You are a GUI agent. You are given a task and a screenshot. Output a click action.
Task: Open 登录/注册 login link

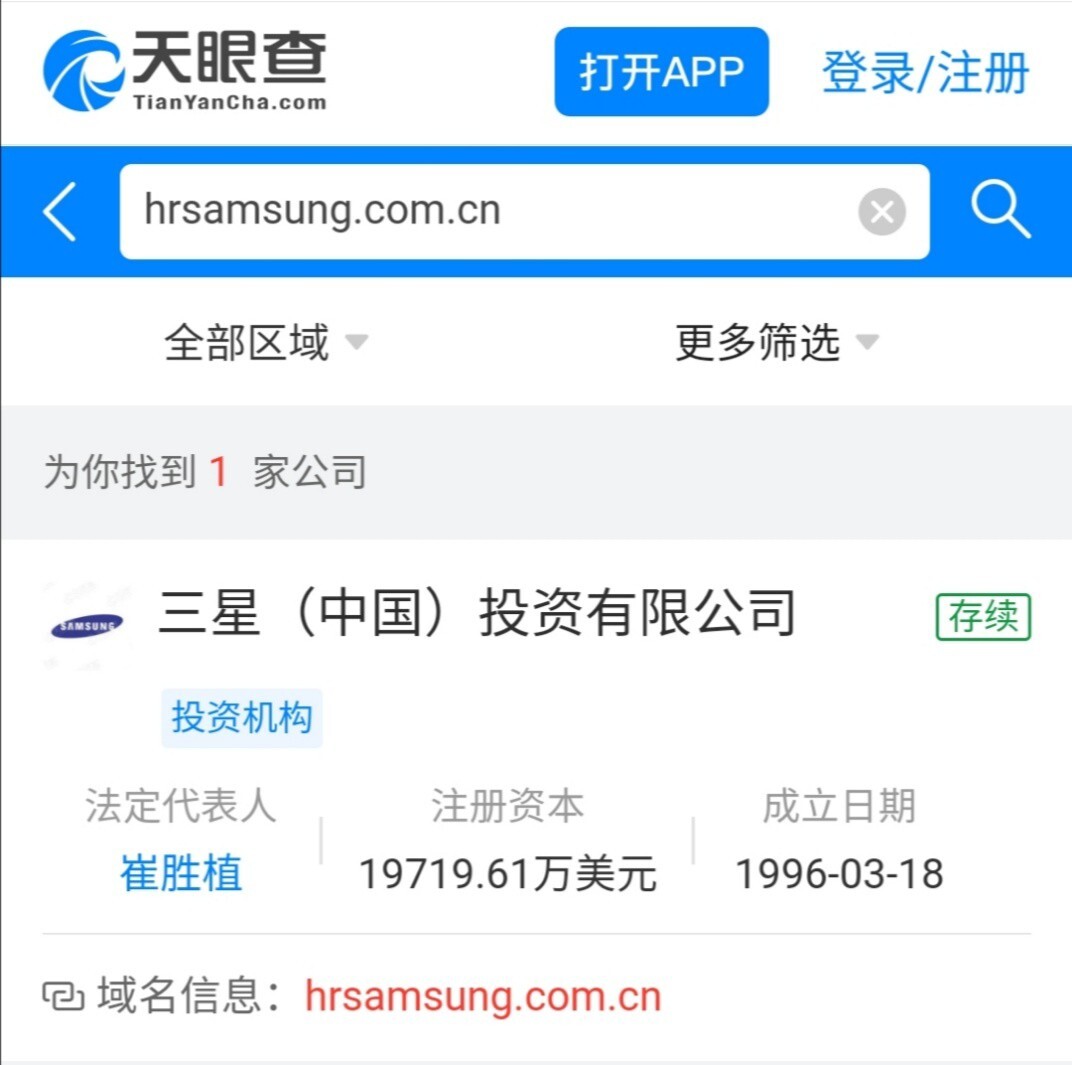point(925,72)
